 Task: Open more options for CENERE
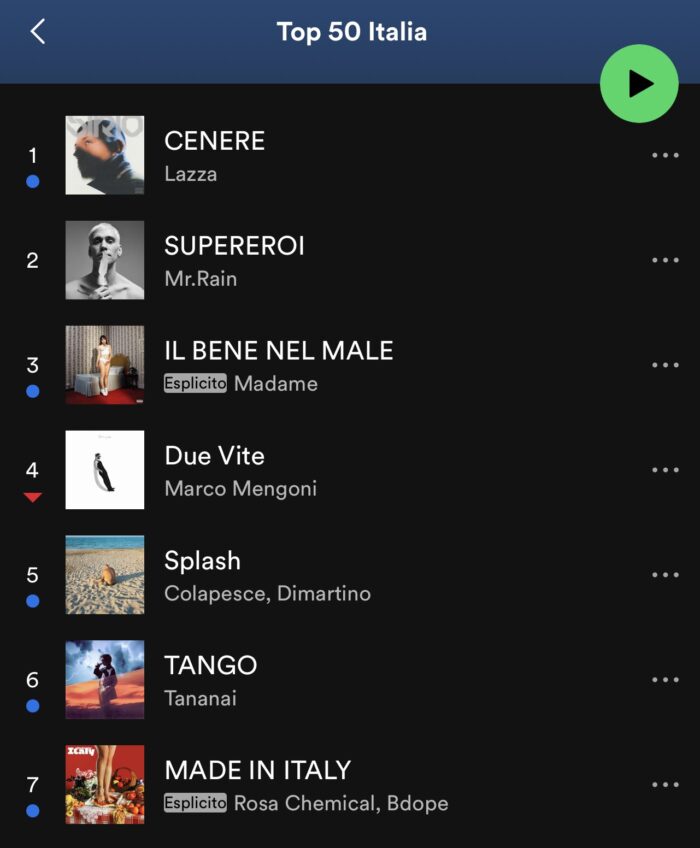665,155
